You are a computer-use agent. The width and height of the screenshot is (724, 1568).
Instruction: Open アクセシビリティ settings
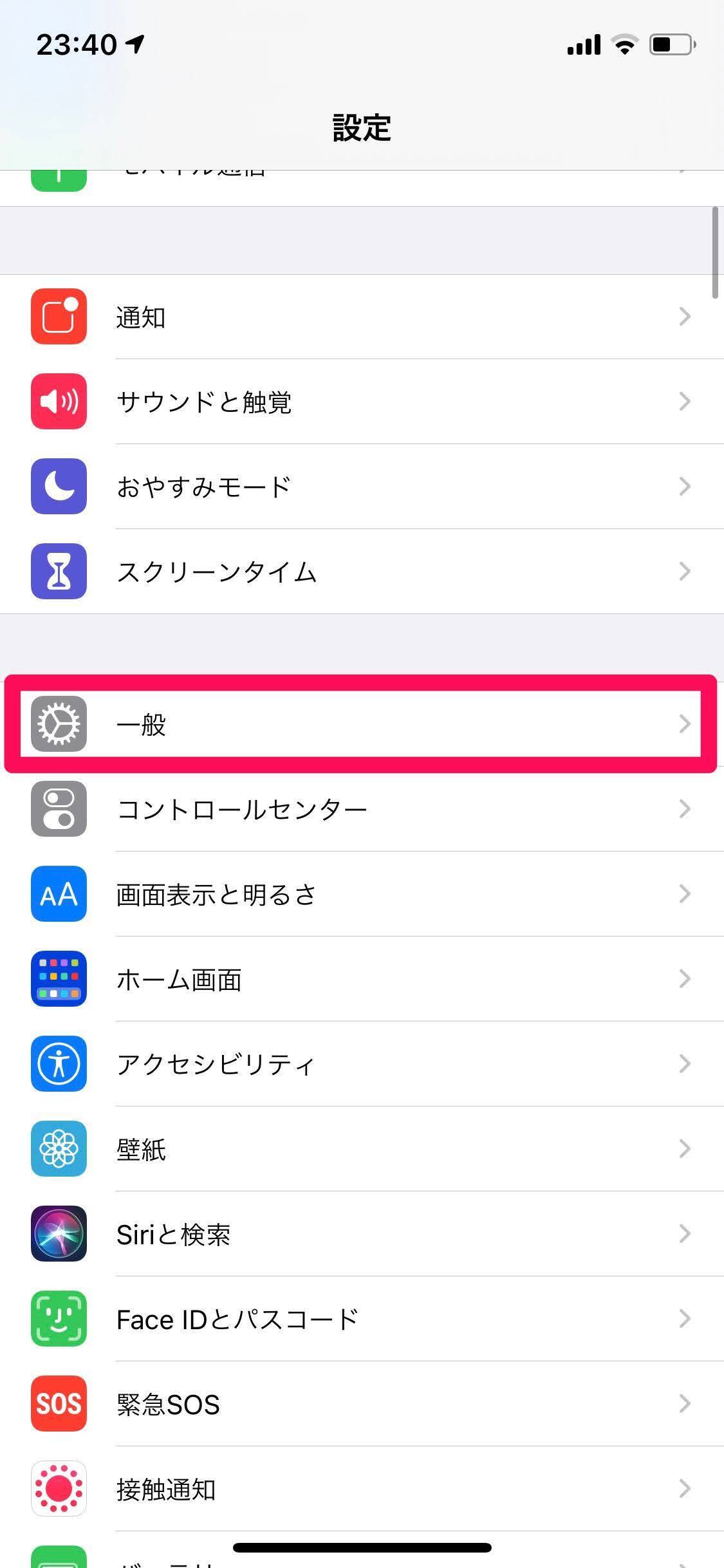[x=360, y=1064]
